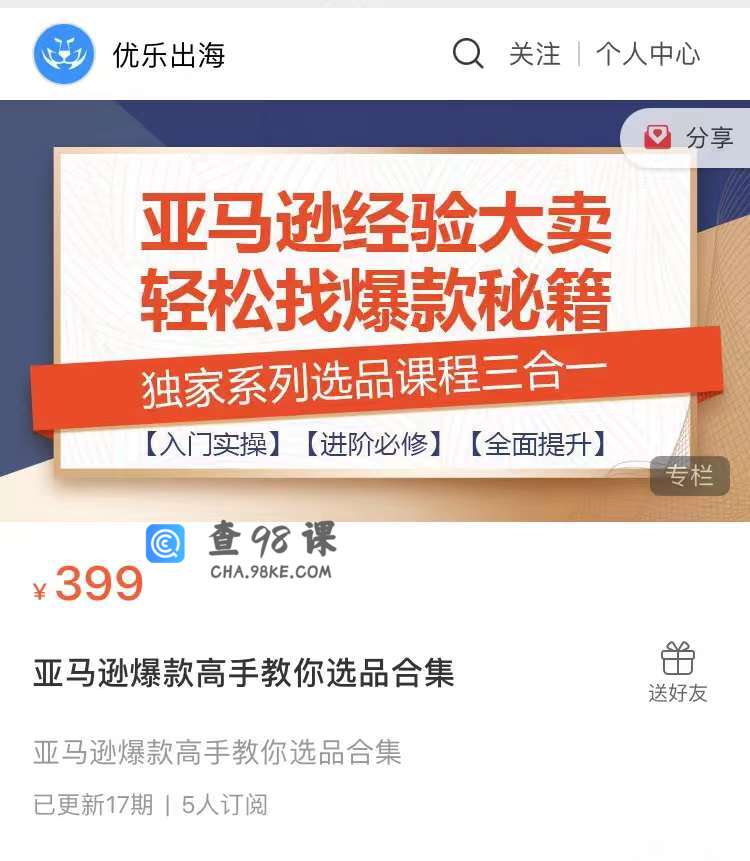The image size is (750, 861).
Task: Open the 优乐出海 shop avatar
Action: point(64,54)
